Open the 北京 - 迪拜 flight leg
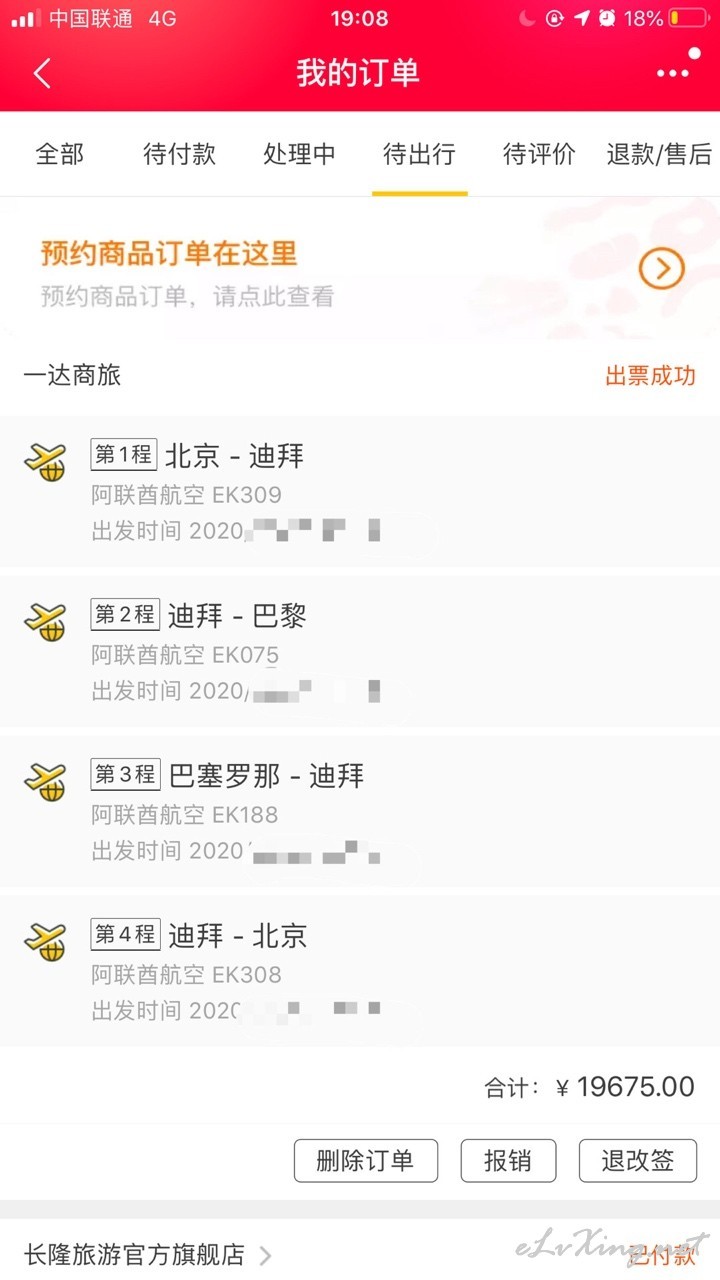 pos(360,491)
